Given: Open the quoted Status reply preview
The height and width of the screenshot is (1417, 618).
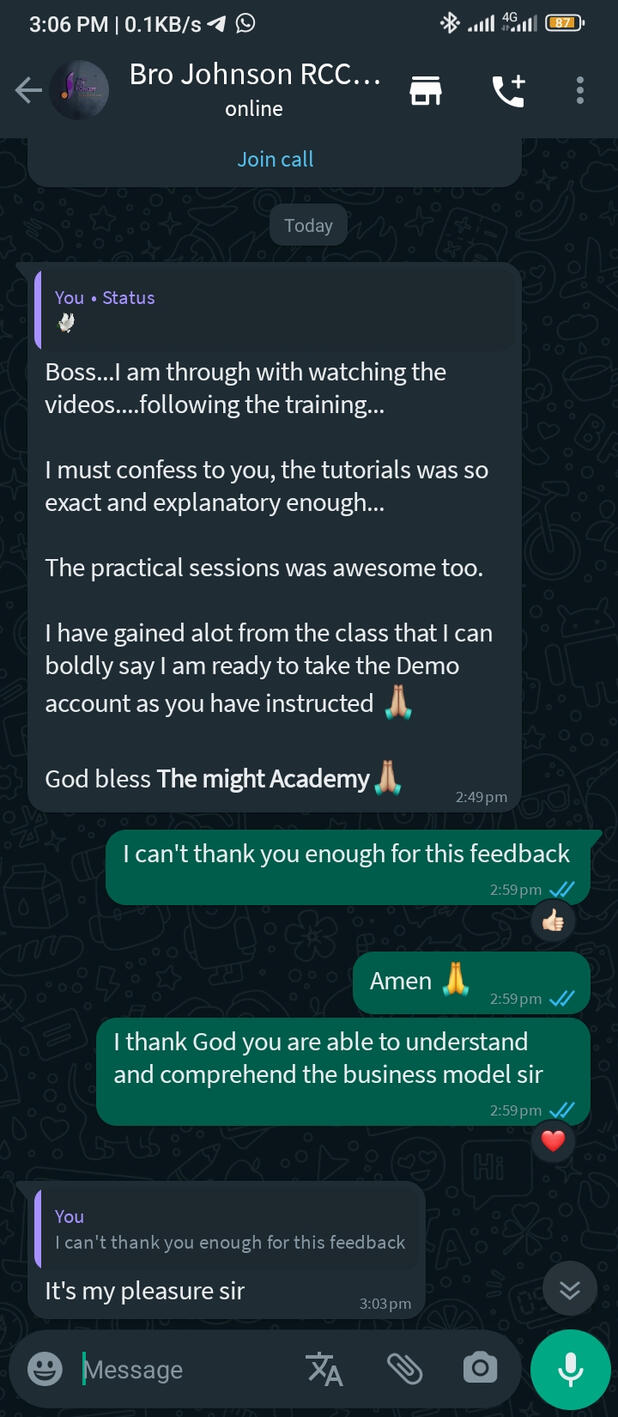Looking at the screenshot, I should coord(275,309).
